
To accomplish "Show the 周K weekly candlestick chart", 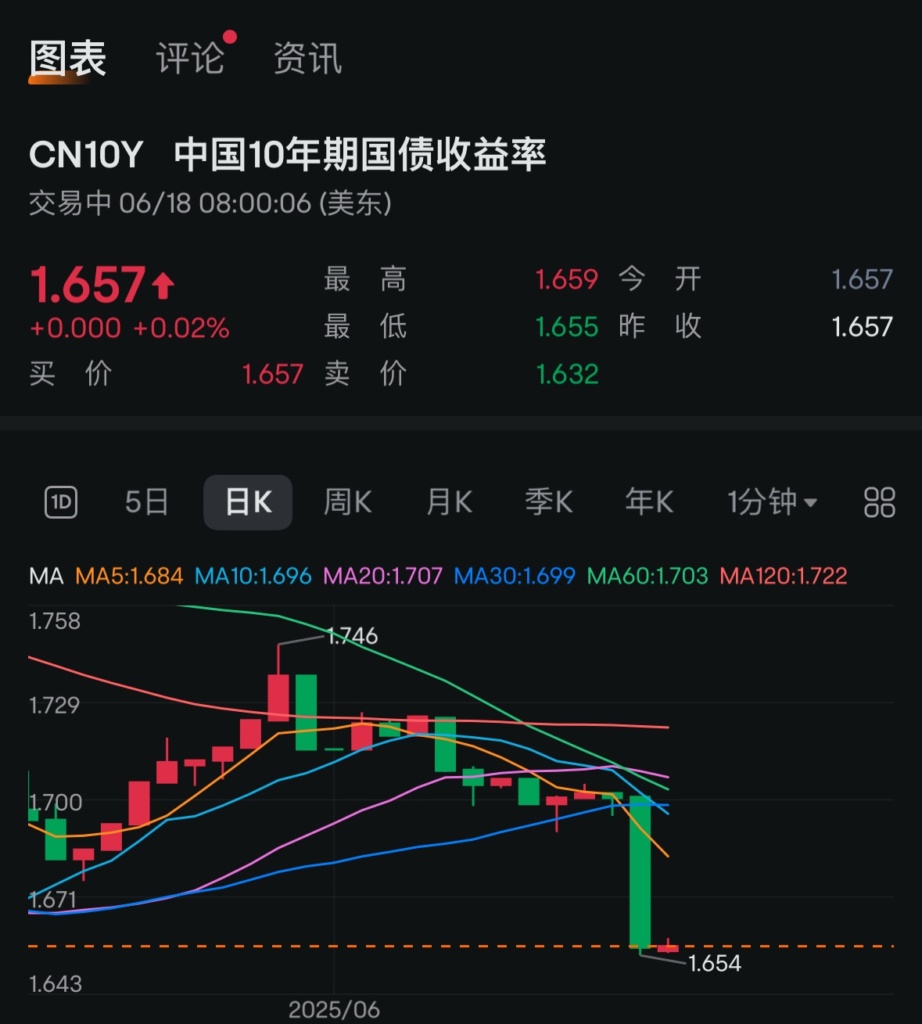I will [347, 502].
